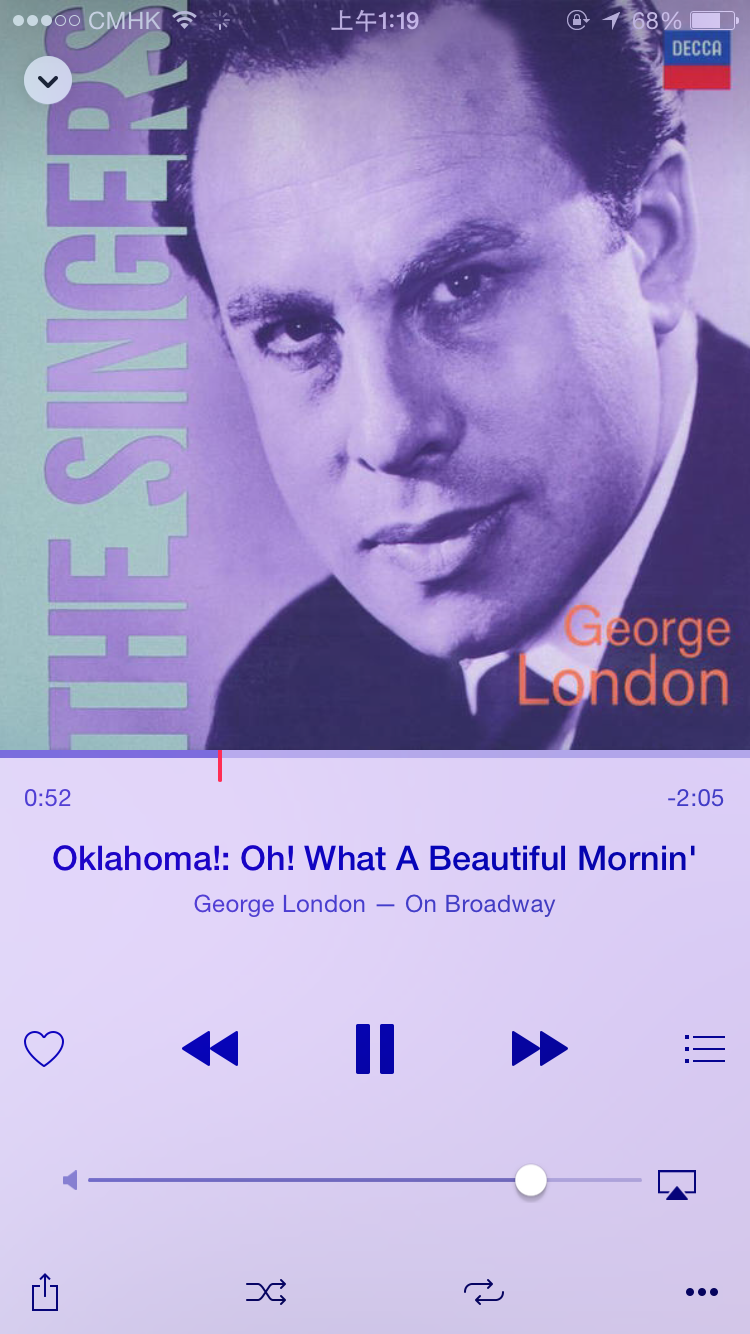Open the more options menu
The height and width of the screenshot is (1334, 750).
point(702,1292)
